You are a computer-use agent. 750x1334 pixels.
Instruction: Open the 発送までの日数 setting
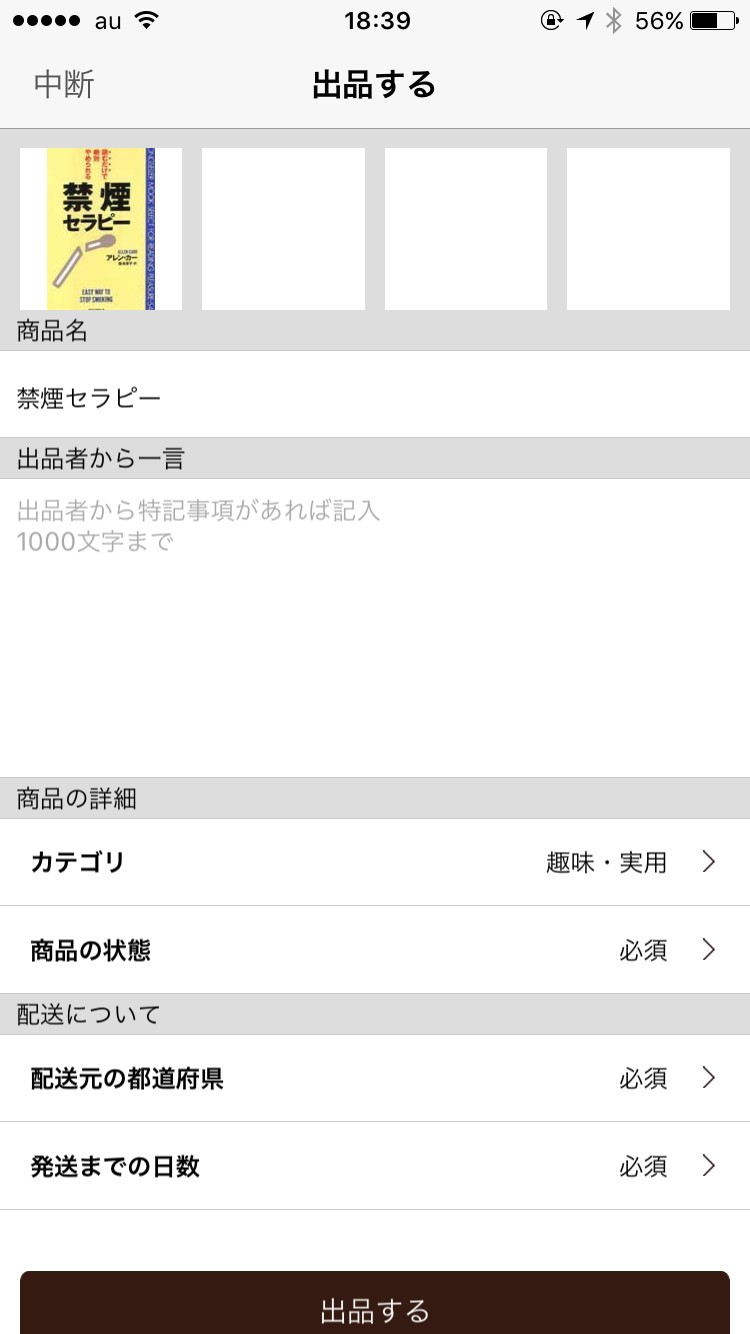point(375,1166)
